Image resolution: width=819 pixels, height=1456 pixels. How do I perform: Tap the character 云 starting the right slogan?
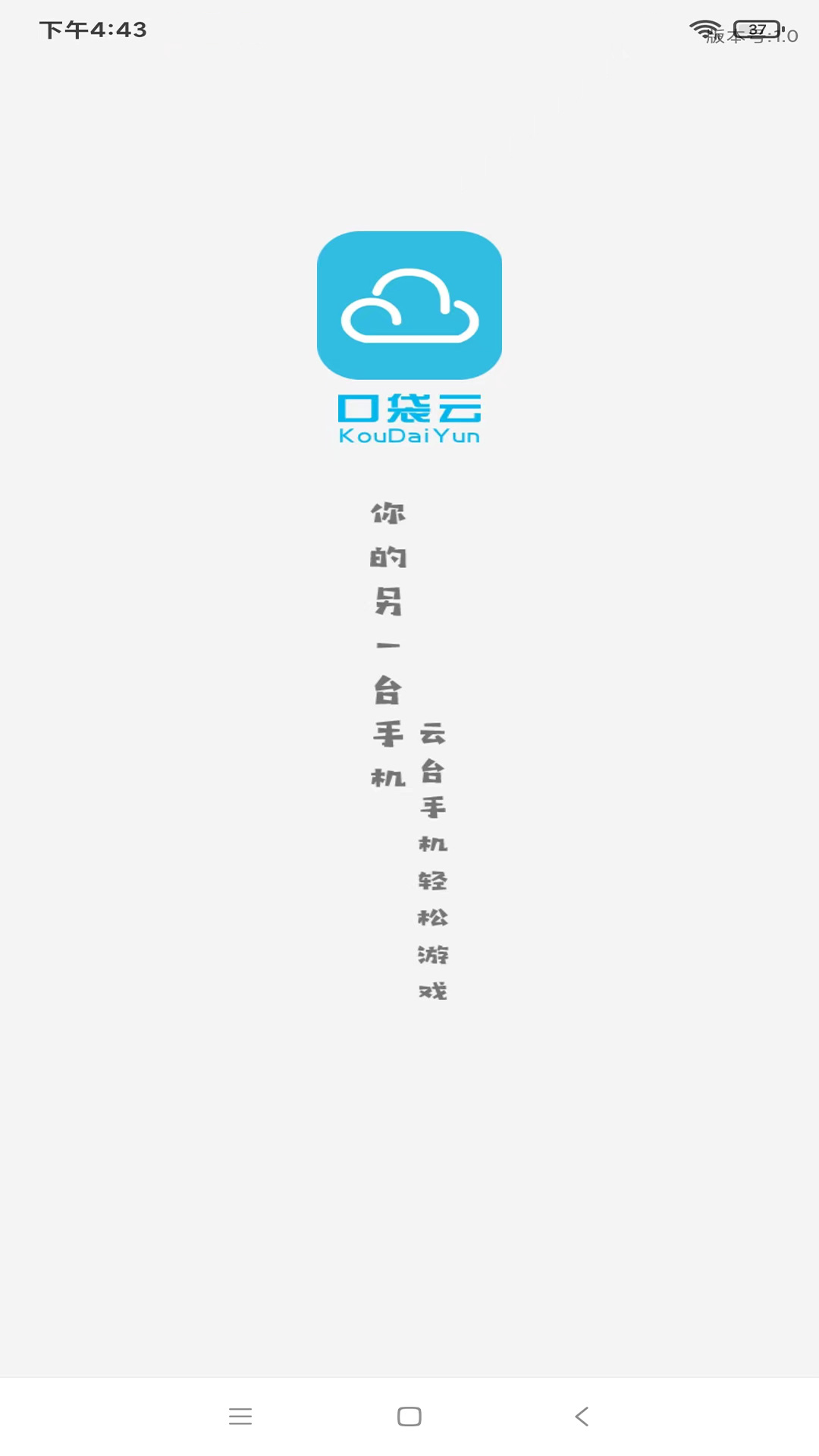[x=434, y=733]
